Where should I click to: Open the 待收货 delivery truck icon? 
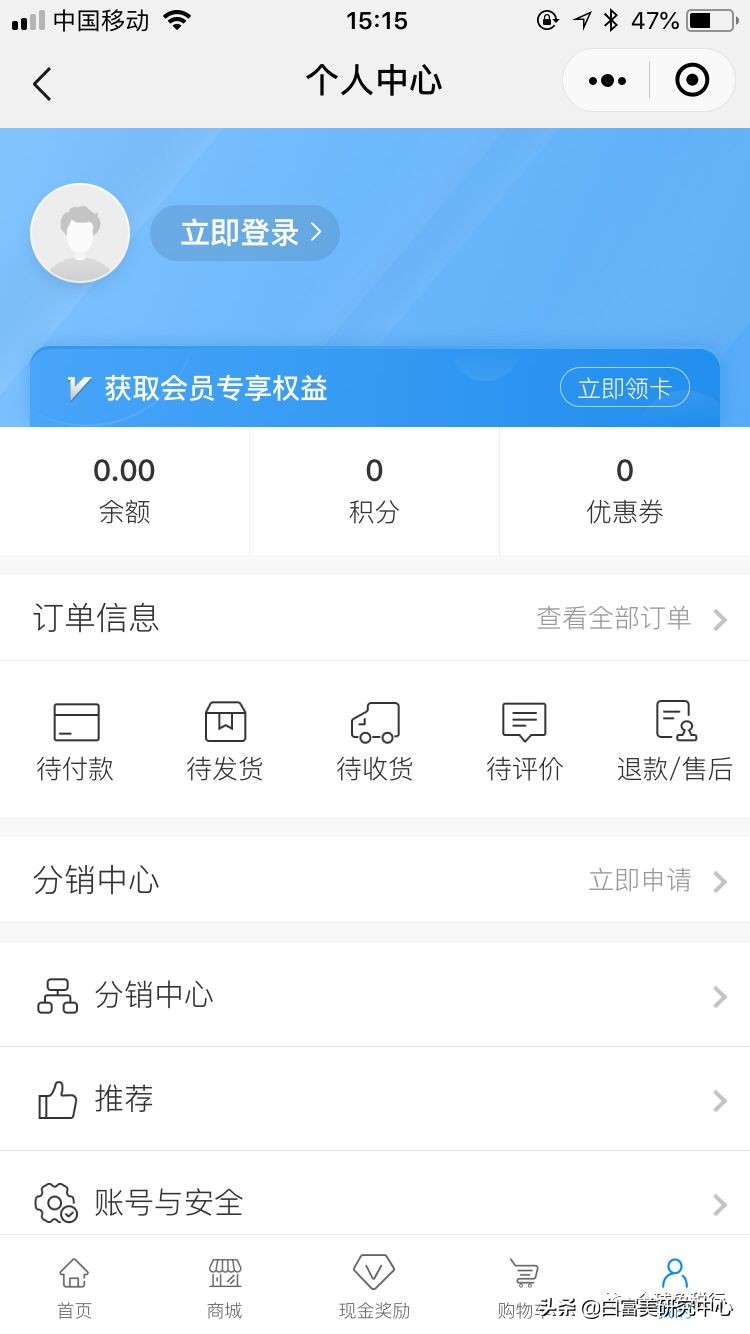pos(375,720)
